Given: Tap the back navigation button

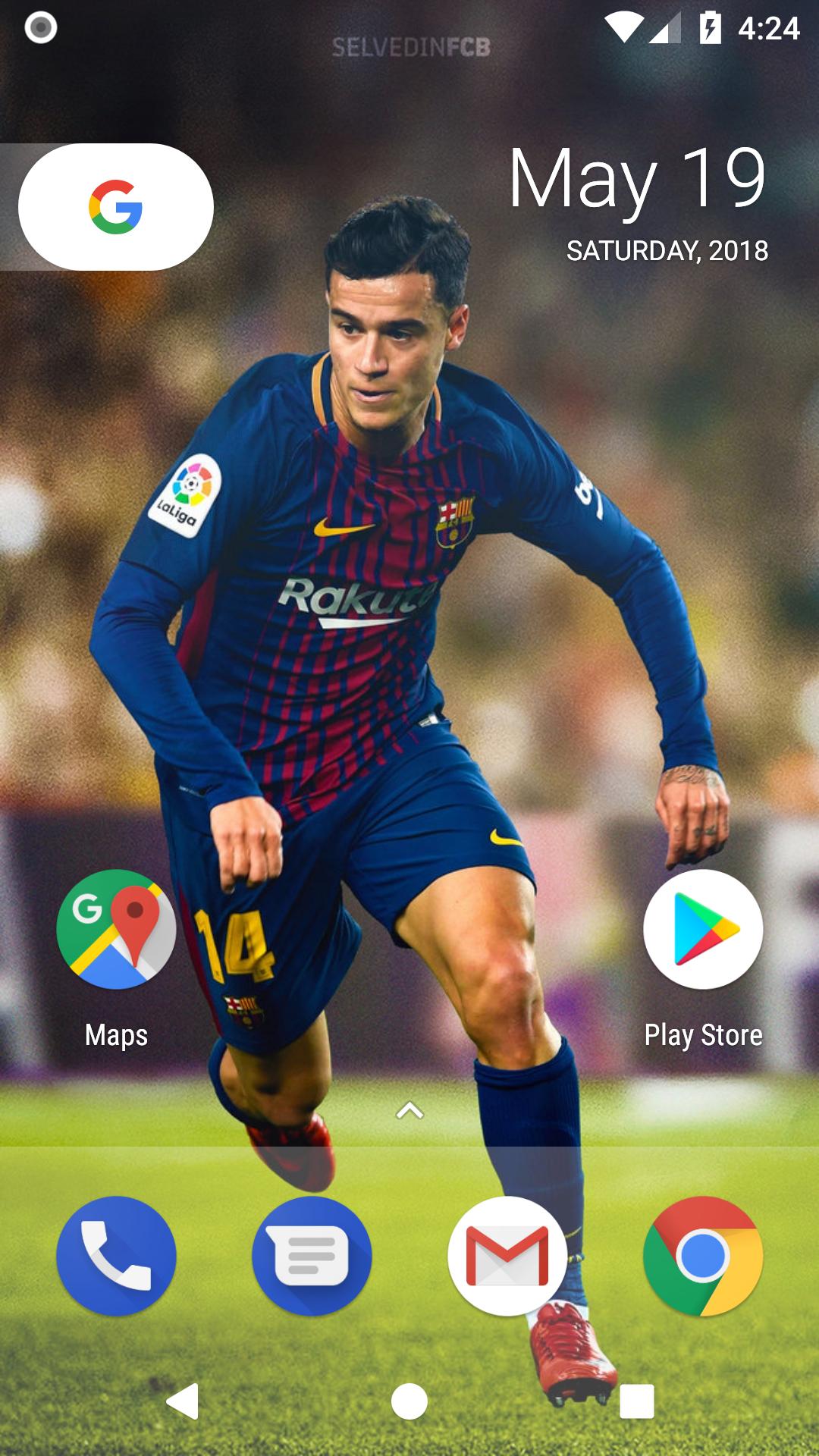Looking at the screenshot, I should pos(182,1401).
